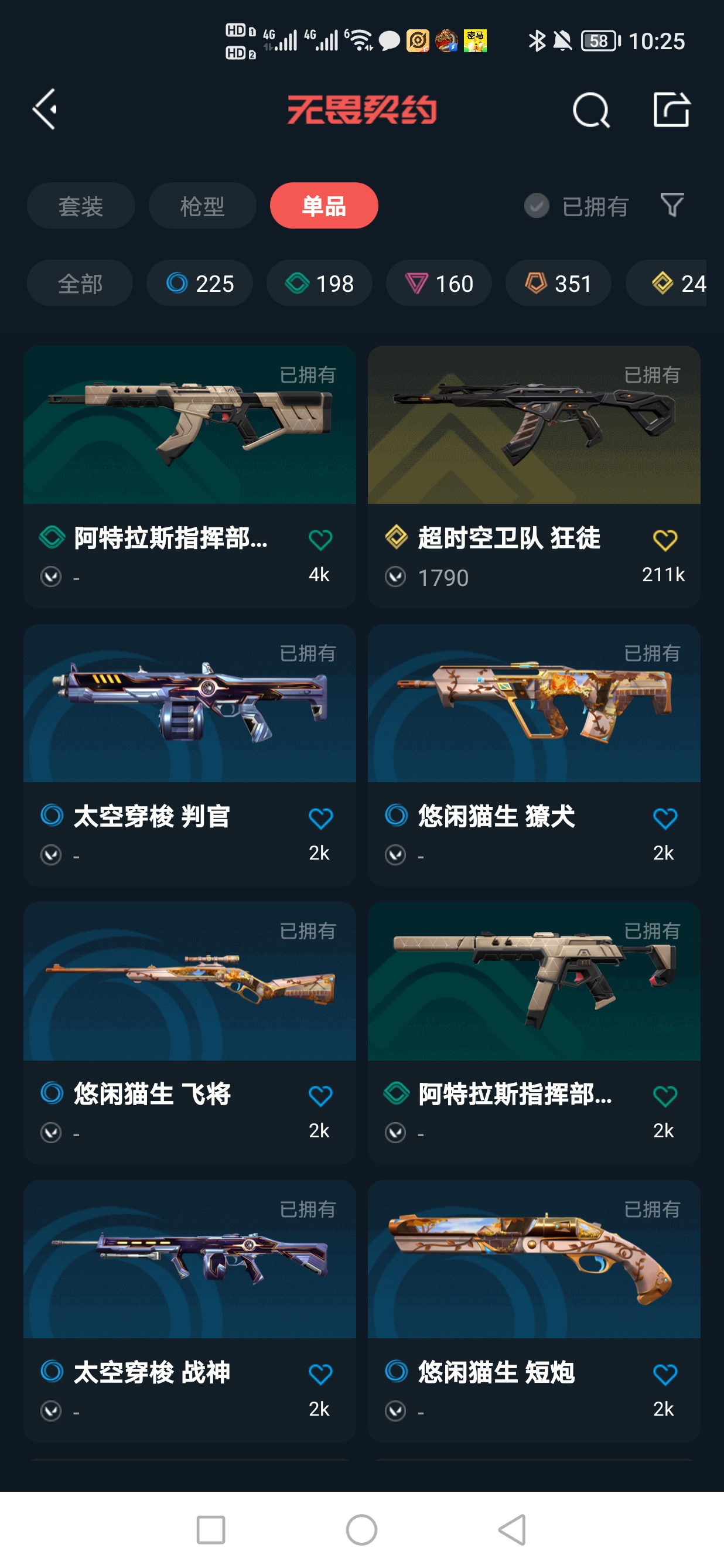
Task: Go back using the top-left arrow
Action: 45,110
